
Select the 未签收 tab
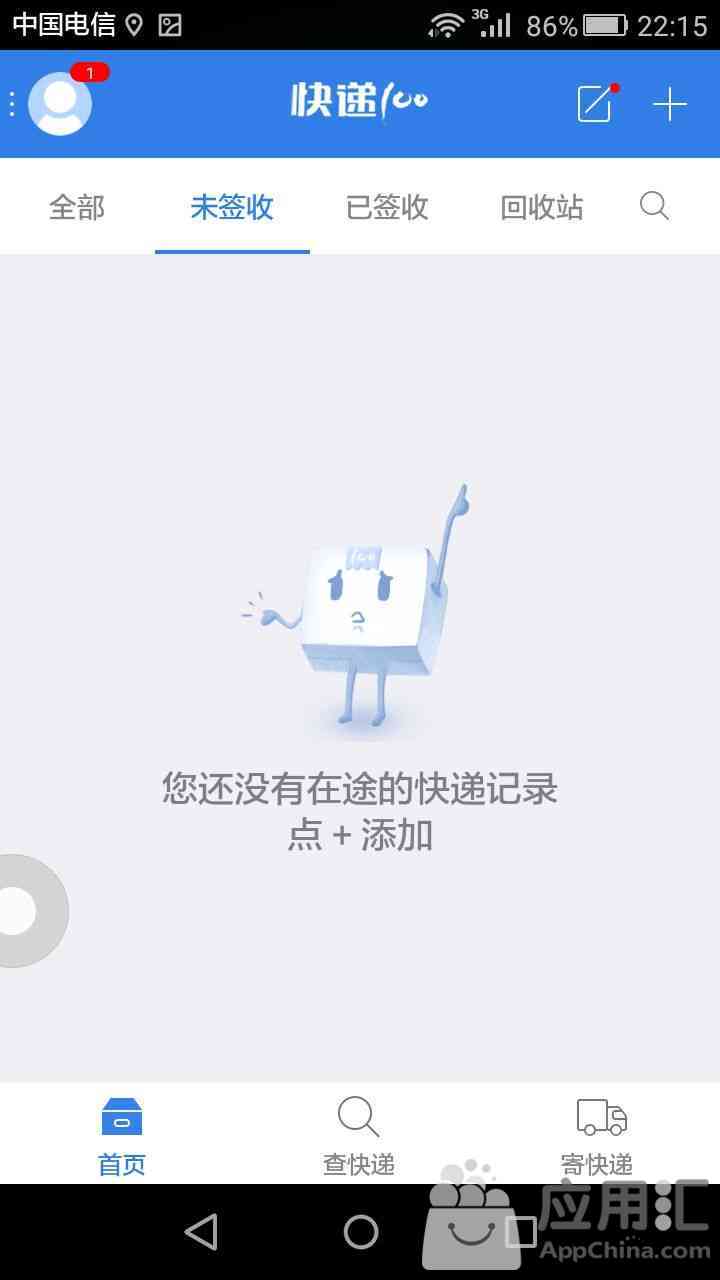[232, 207]
